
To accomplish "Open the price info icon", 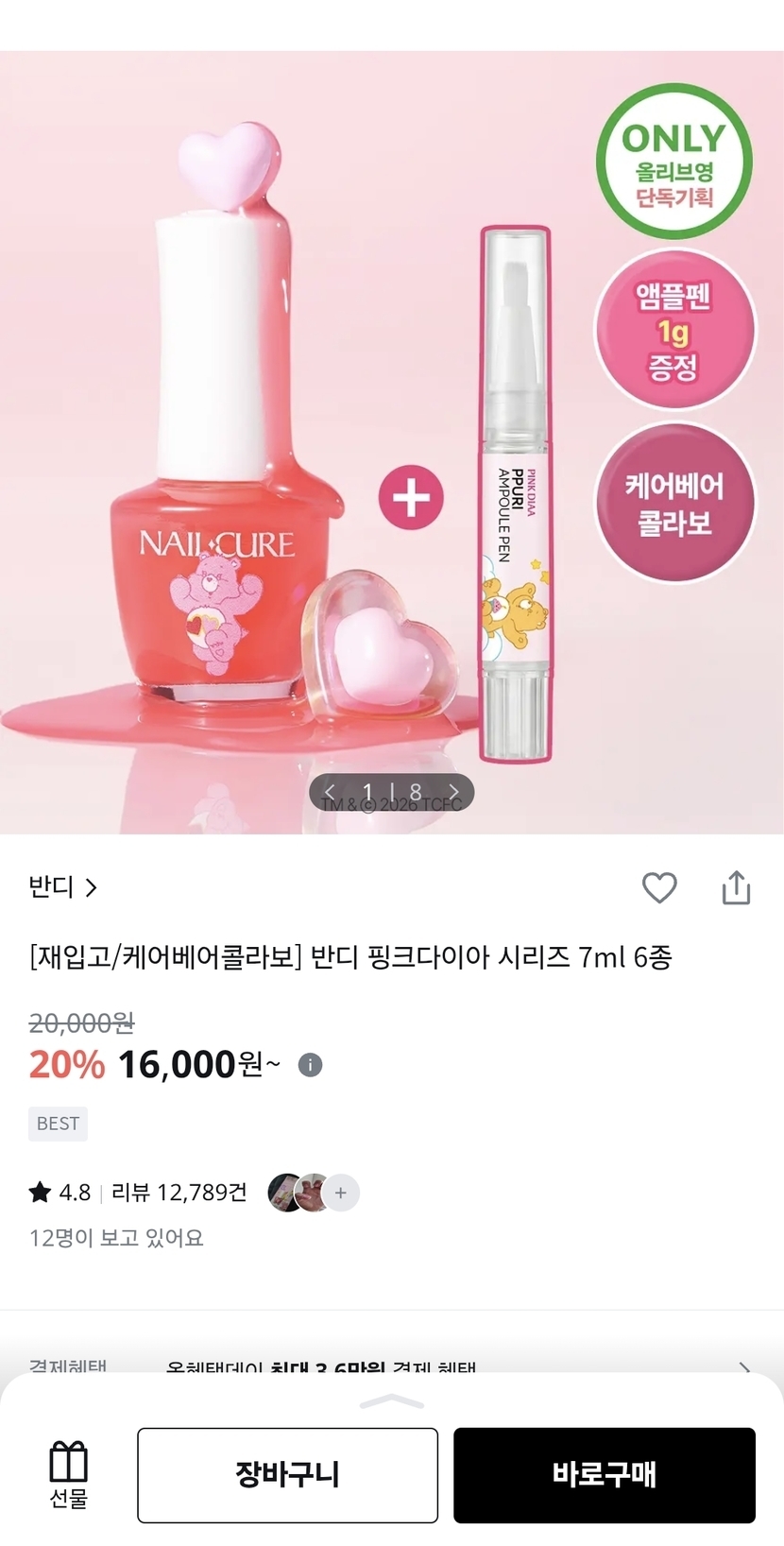I will [310, 1065].
